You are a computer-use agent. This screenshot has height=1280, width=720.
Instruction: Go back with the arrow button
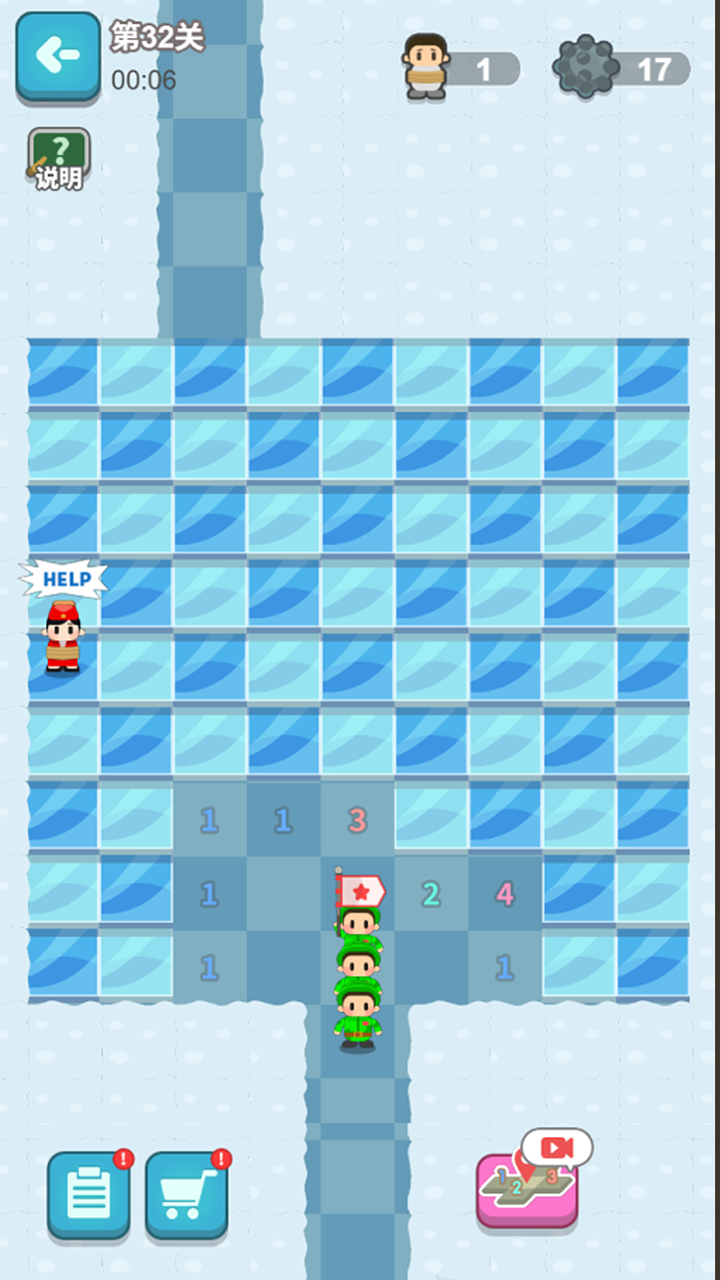(57, 56)
